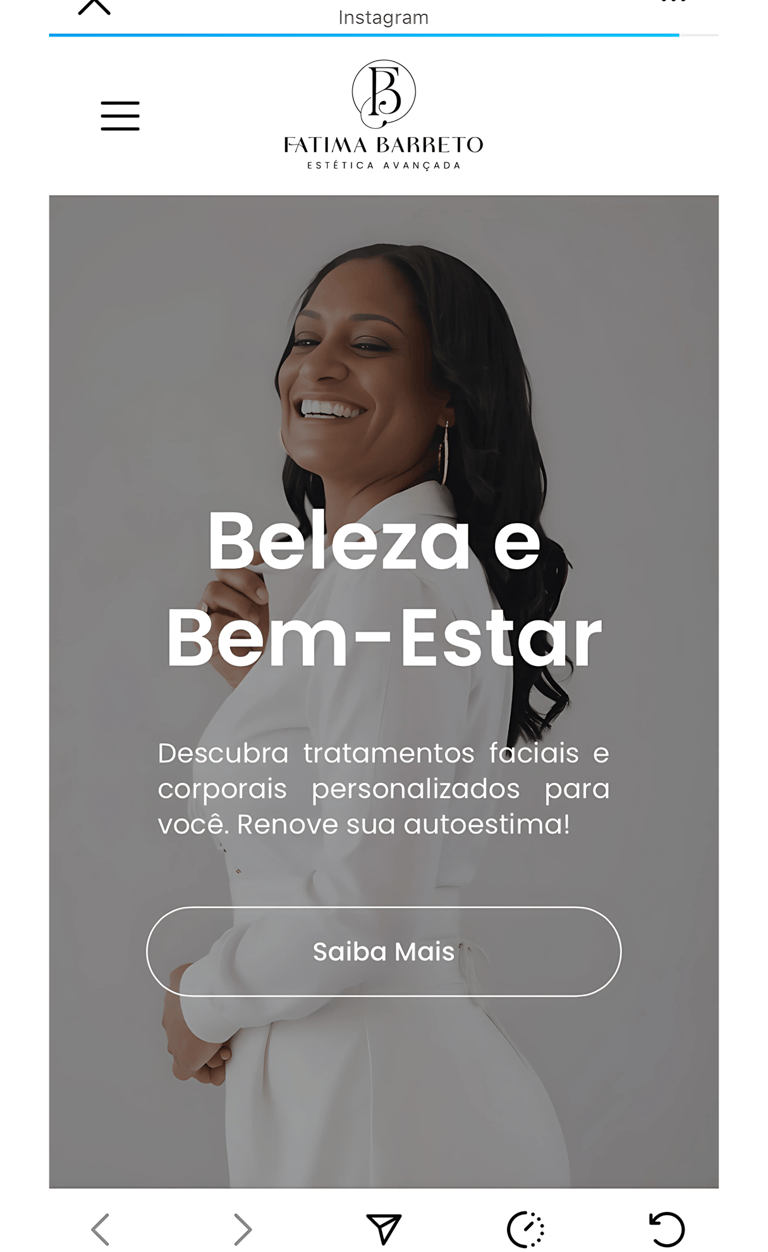Open the browsing activity icon
Image resolution: width=768 pixels, height=1252 pixels.
pos(525,1229)
